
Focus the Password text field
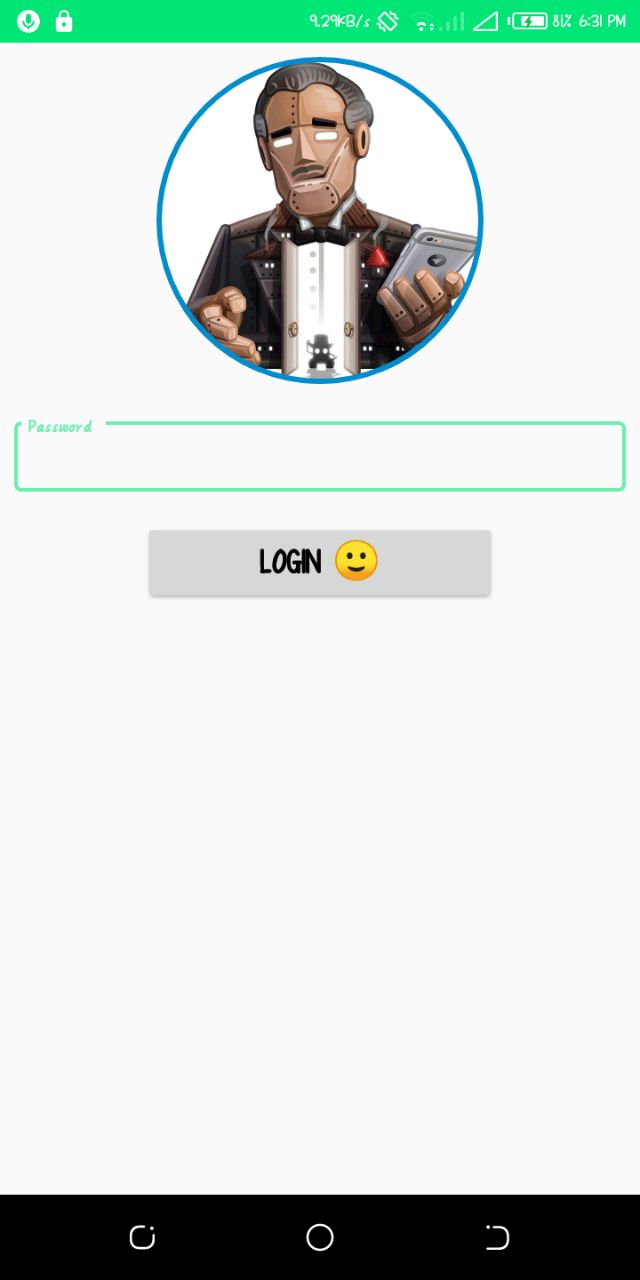pyautogui.click(x=320, y=457)
